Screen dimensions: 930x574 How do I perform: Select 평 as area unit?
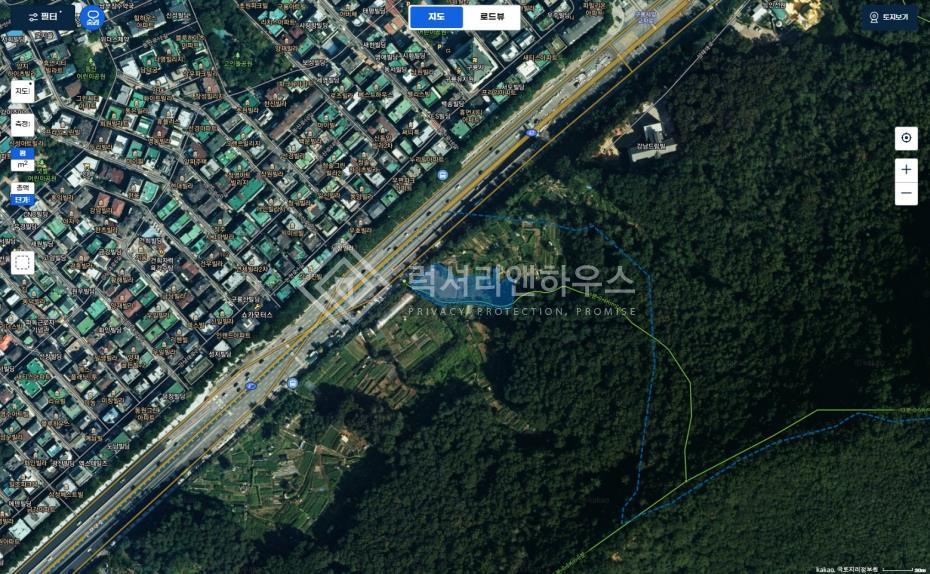coord(22,153)
